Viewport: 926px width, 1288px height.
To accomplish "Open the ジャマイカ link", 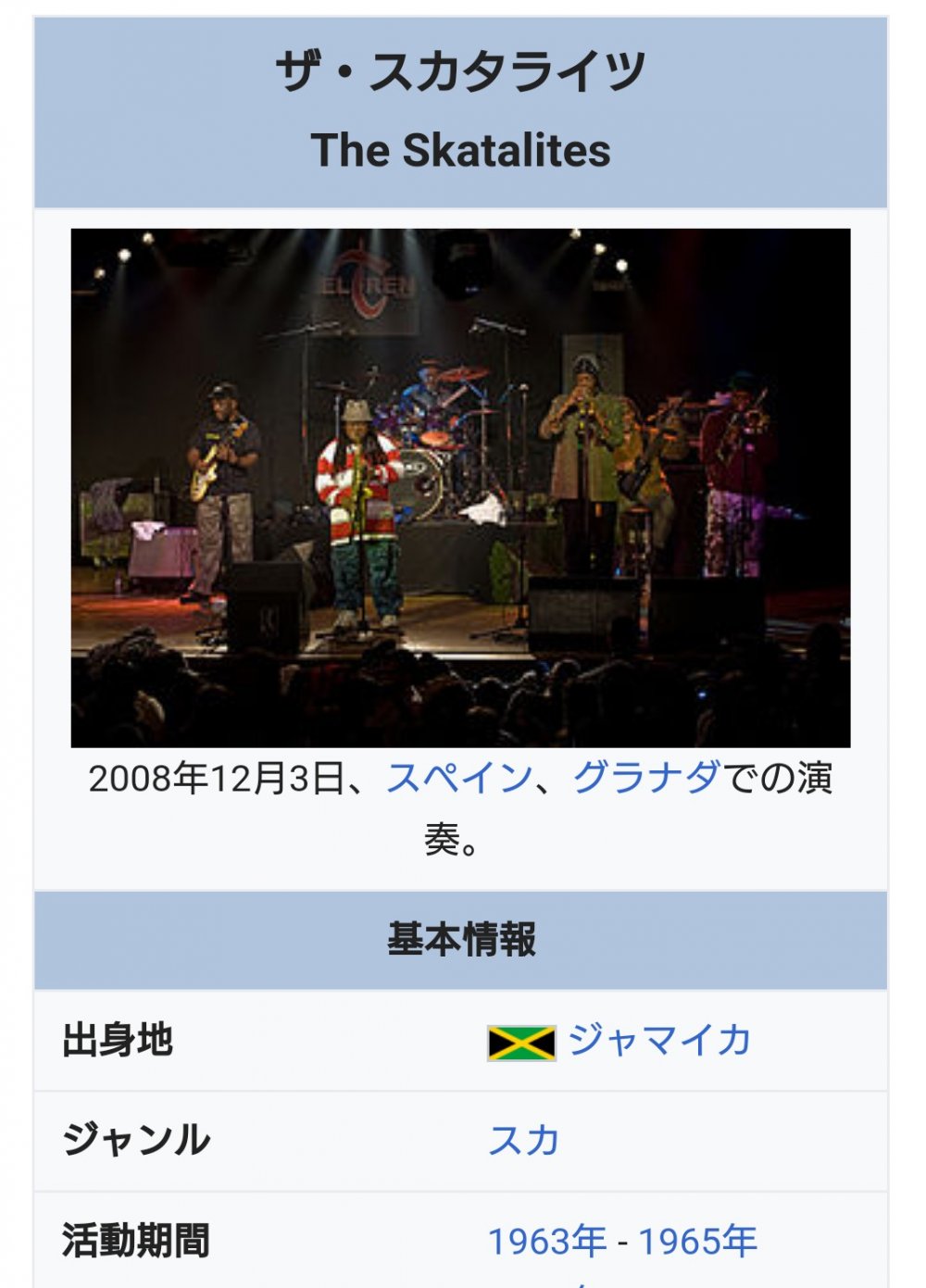I will point(660,1040).
